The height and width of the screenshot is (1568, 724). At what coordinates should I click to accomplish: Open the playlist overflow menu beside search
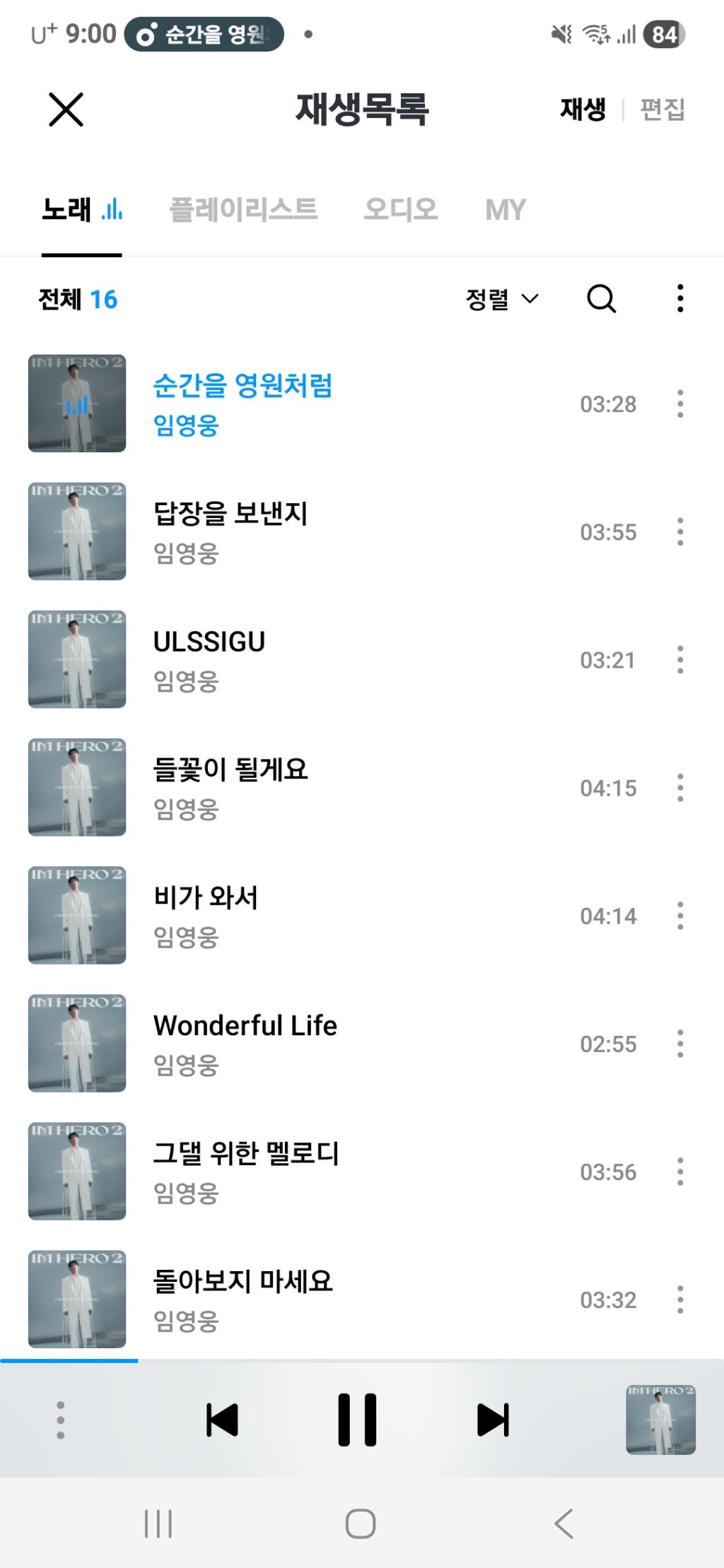point(680,299)
